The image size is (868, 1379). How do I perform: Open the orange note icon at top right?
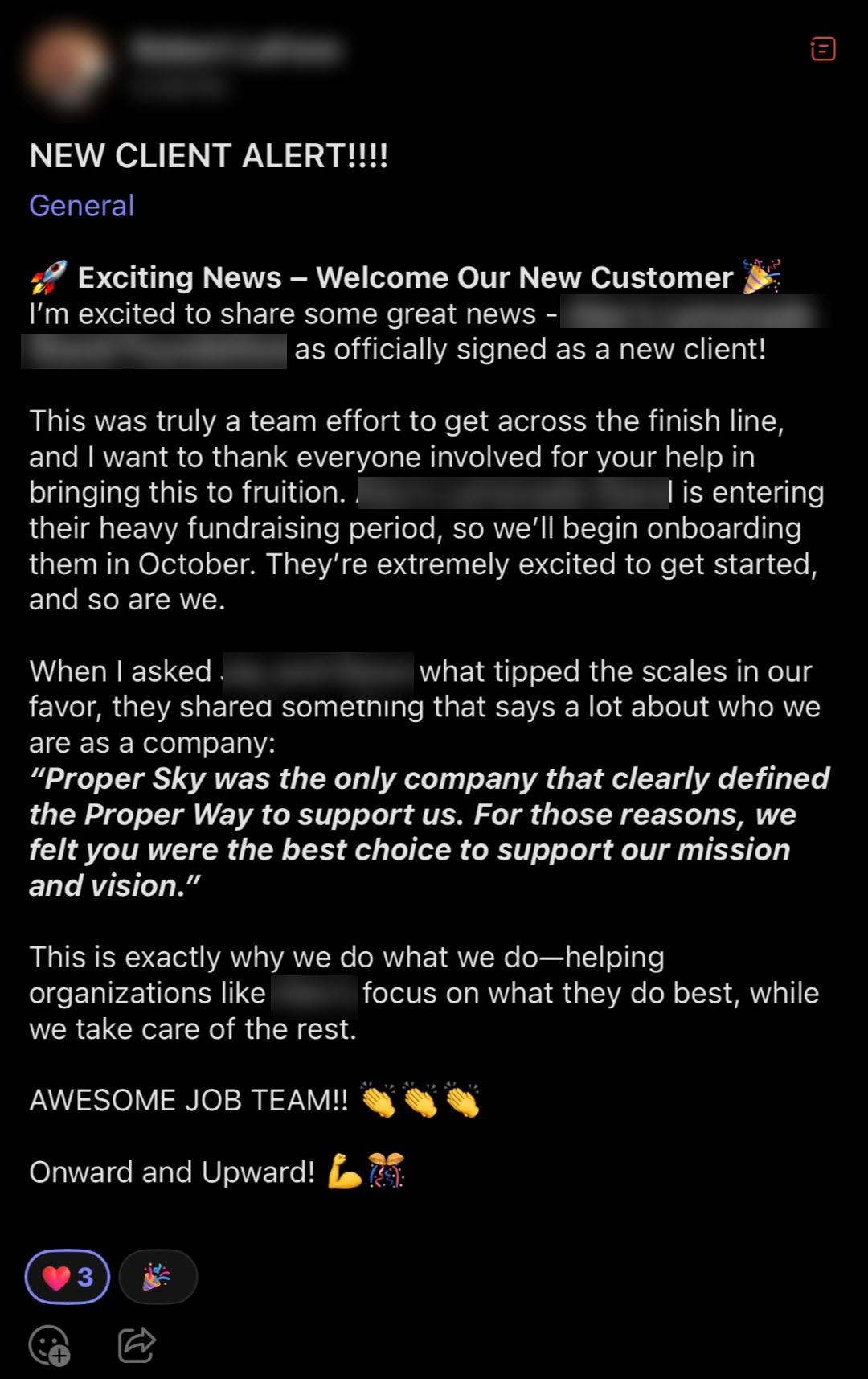[x=822, y=49]
